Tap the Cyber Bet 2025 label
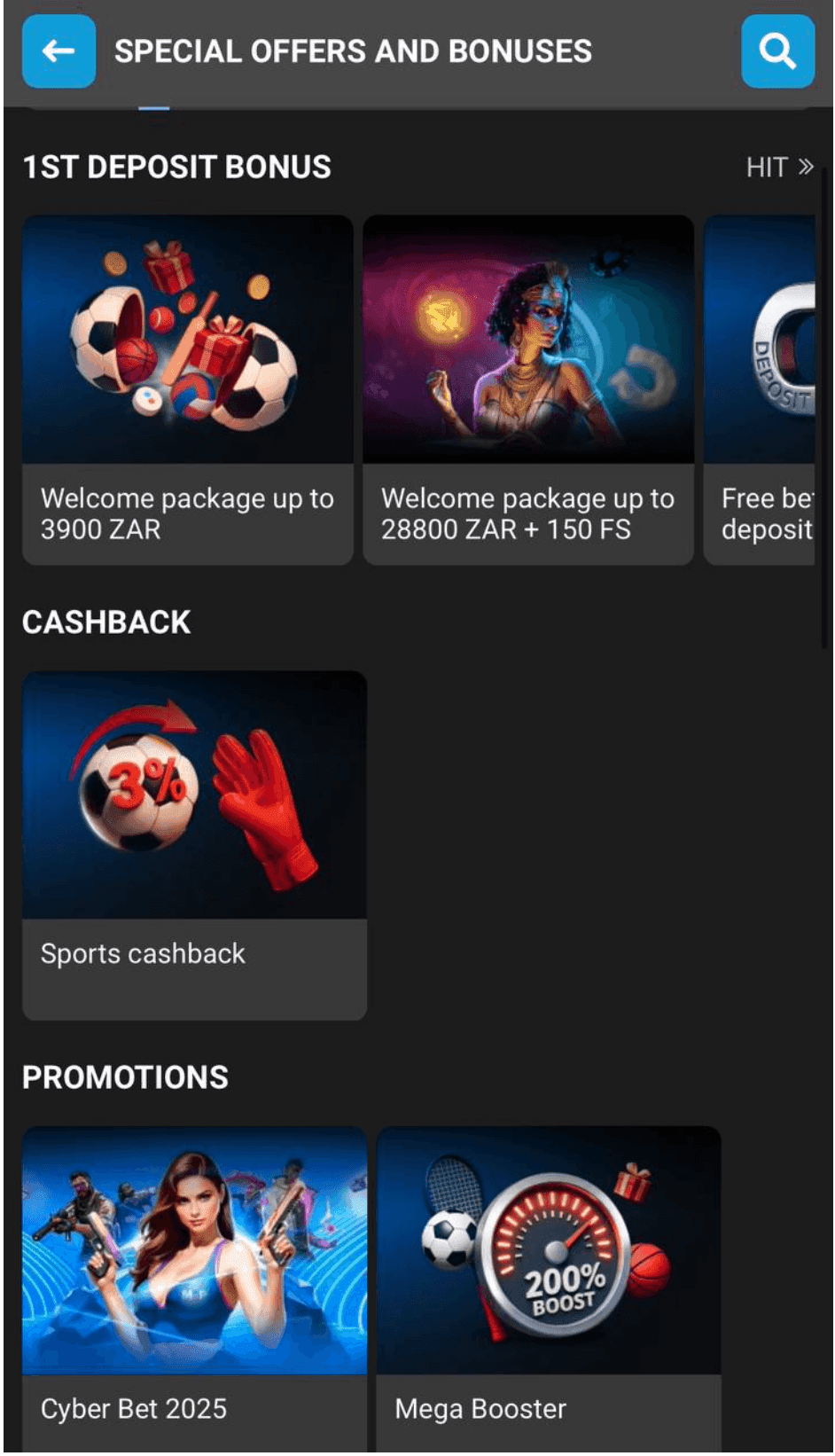The height and width of the screenshot is (1456, 835). pos(134,1408)
